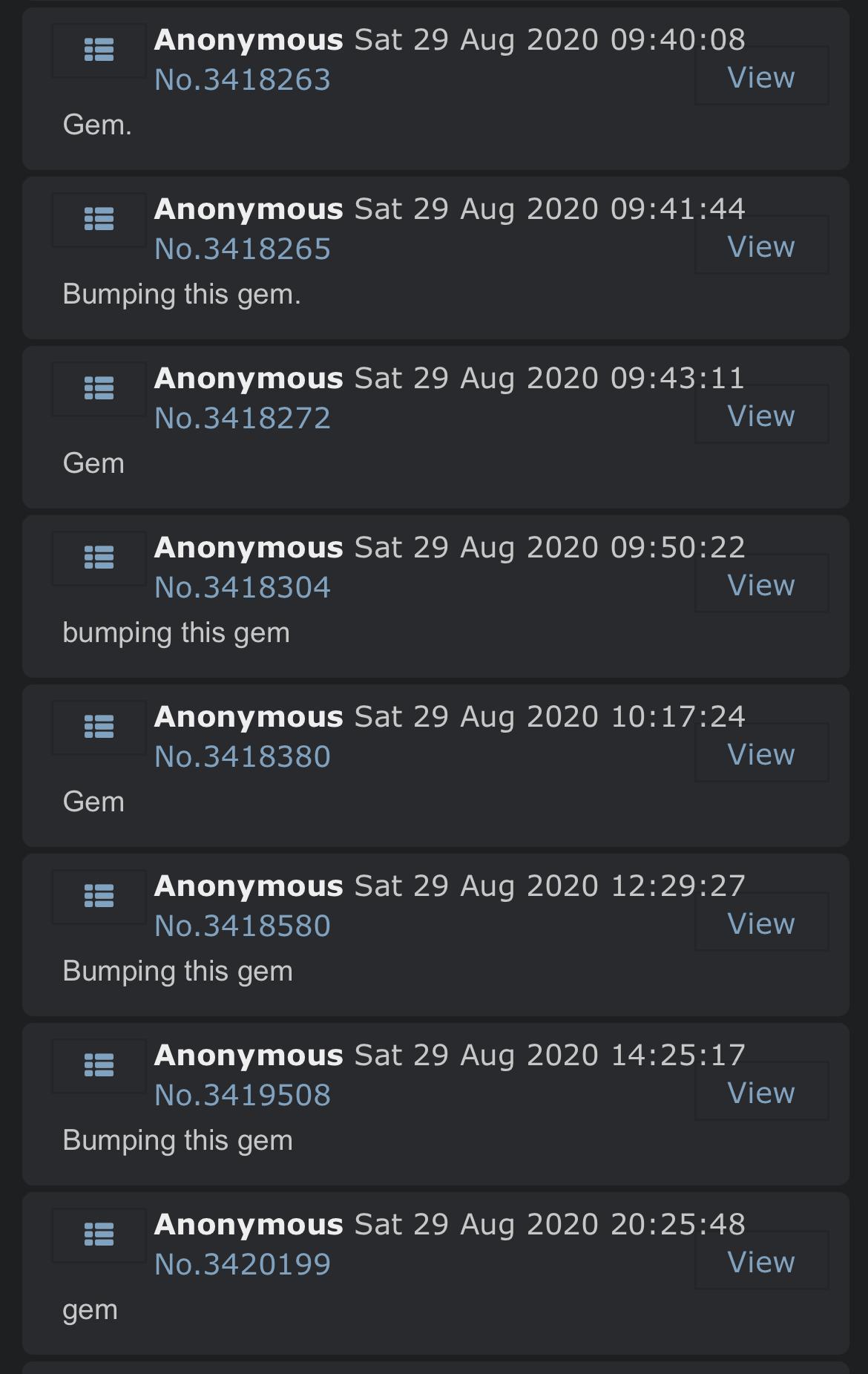Open the list menu icon for post No.3418263

pyautogui.click(x=99, y=50)
